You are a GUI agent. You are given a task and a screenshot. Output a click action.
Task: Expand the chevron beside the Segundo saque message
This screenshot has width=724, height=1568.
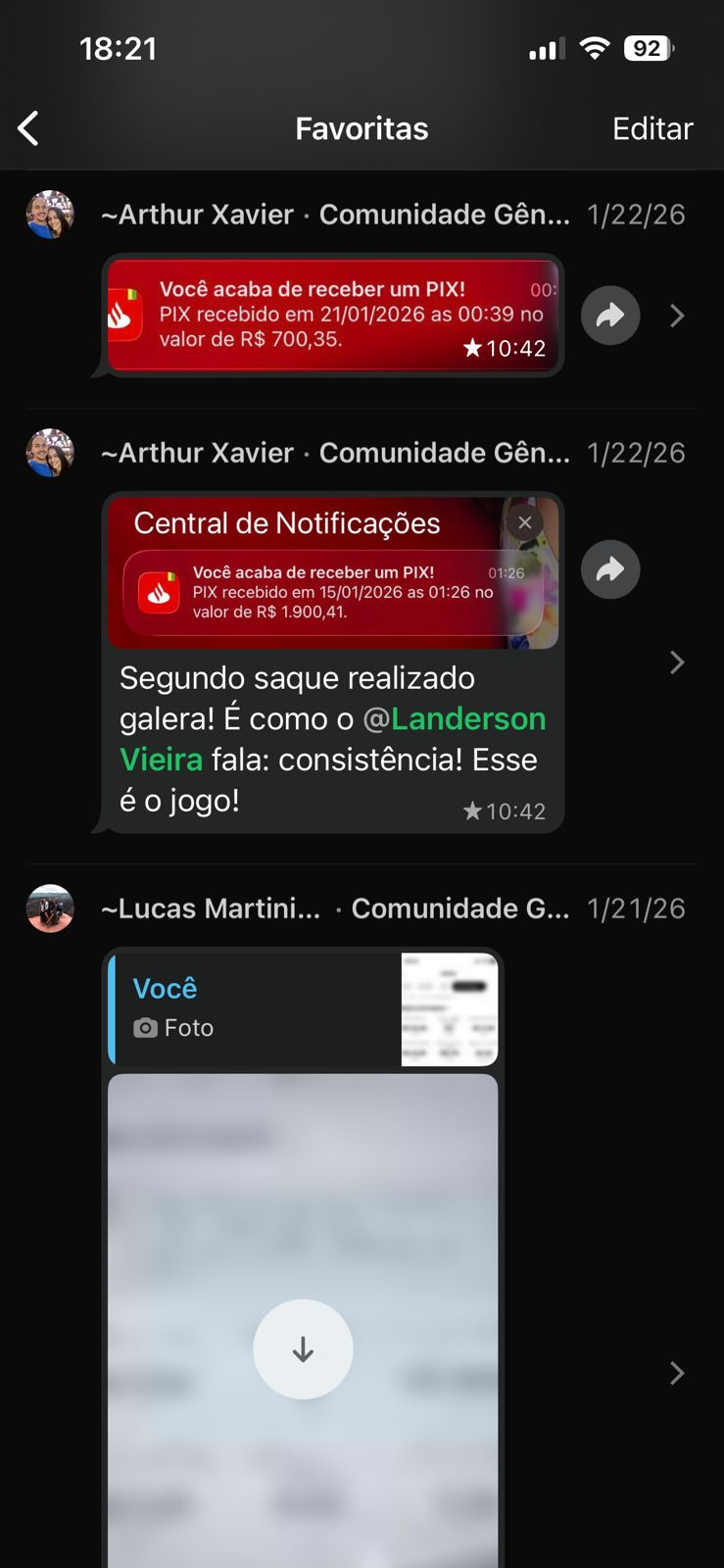(x=677, y=662)
